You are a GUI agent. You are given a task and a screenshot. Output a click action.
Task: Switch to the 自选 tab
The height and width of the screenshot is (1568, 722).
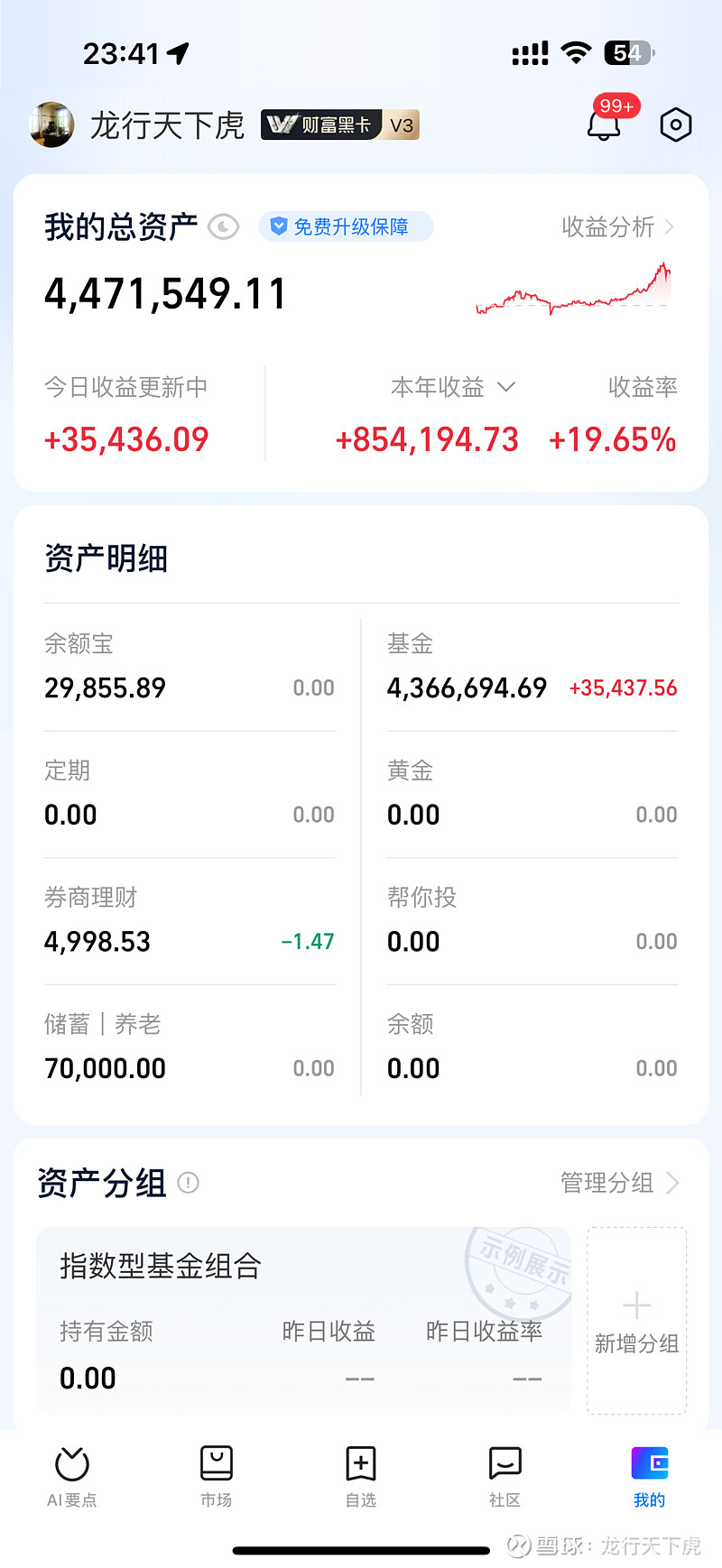click(361, 1476)
